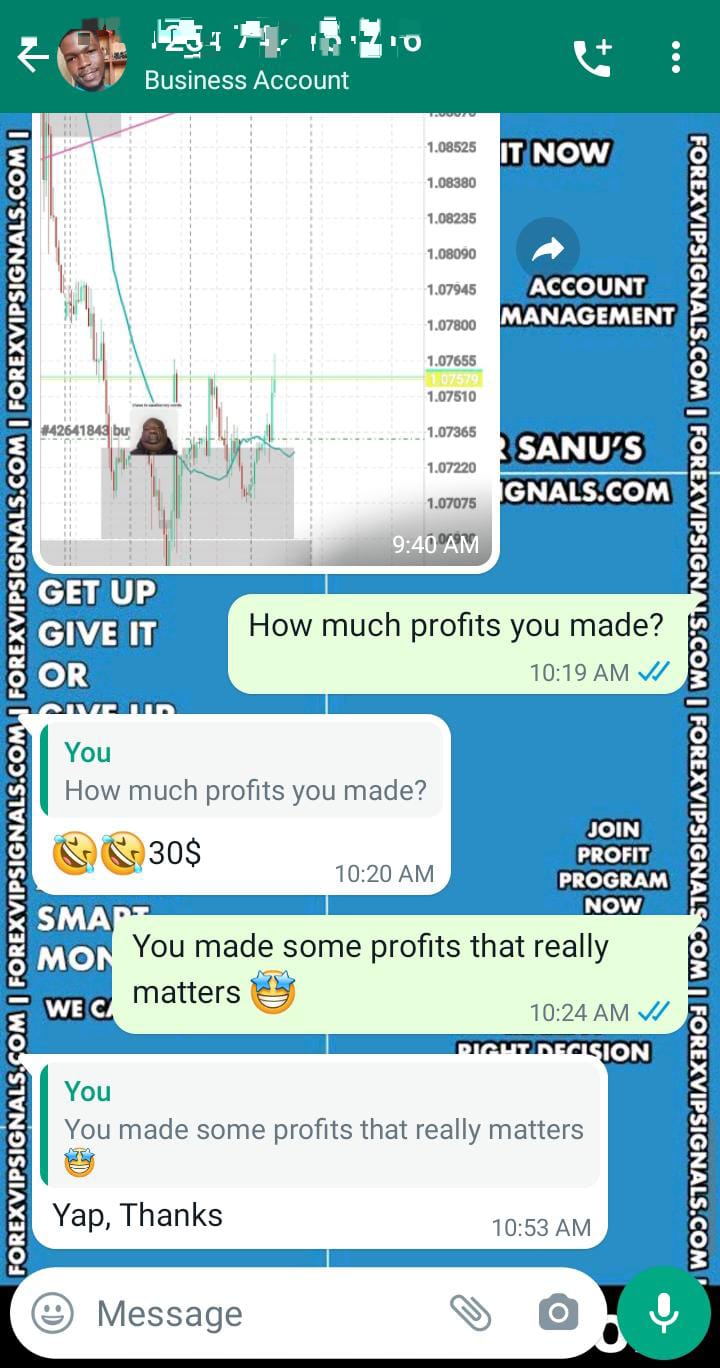Attach a file with the paperclip
This screenshot has width=720, height=1368.
470,1313
